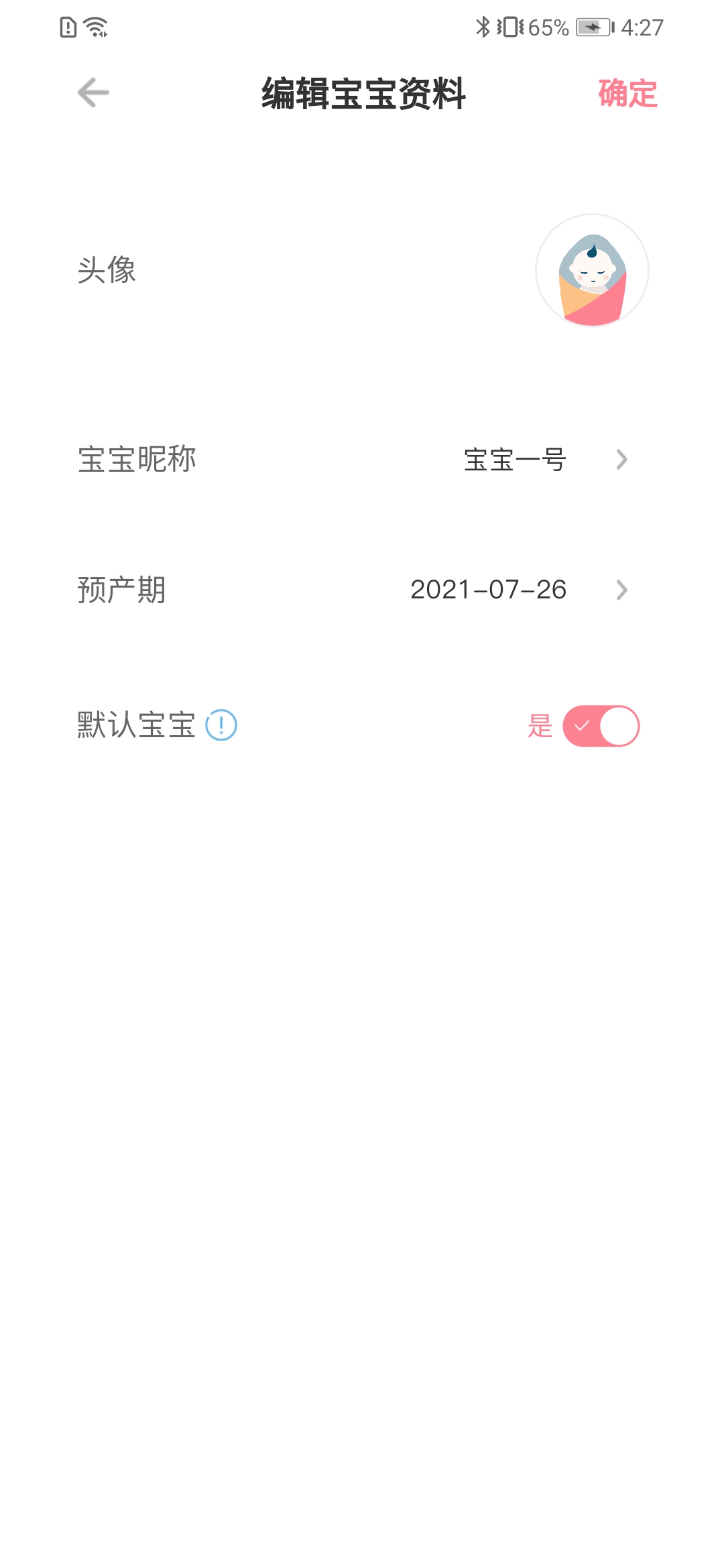Click the info icon beside 默认宝宝
The height and width of the screenshot is (1568, 724).
(x=222, y=726)
